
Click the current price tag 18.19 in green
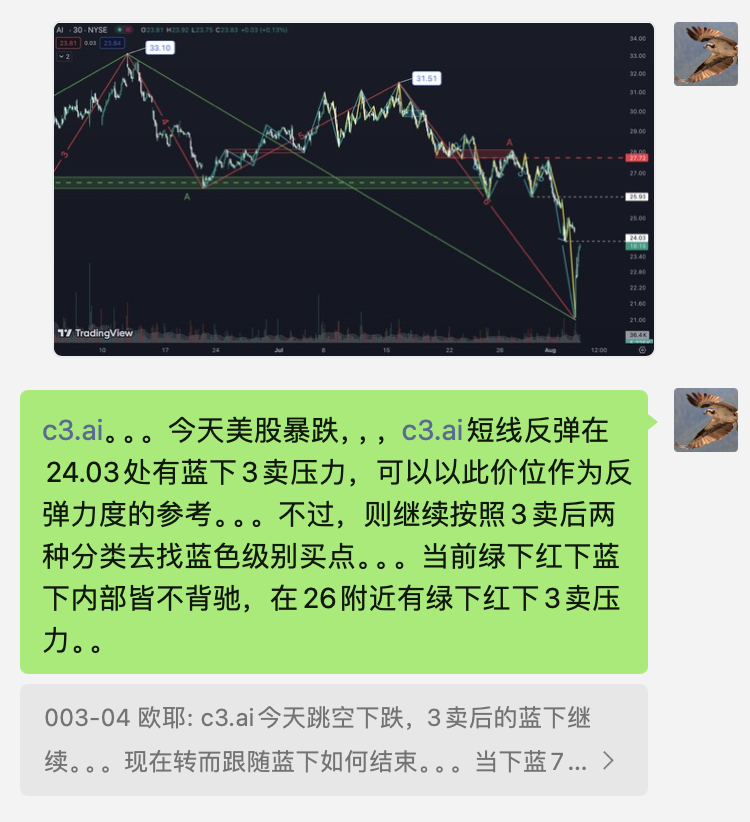636,247
